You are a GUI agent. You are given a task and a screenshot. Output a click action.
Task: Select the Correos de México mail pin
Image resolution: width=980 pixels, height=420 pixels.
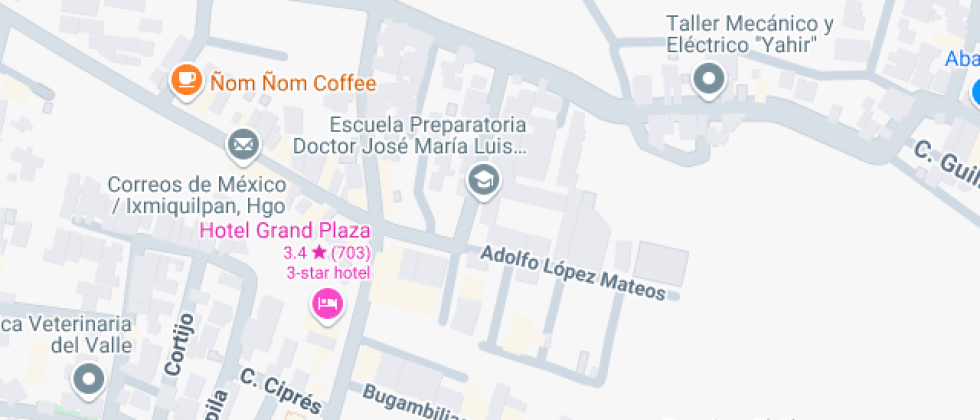point(243,145)
